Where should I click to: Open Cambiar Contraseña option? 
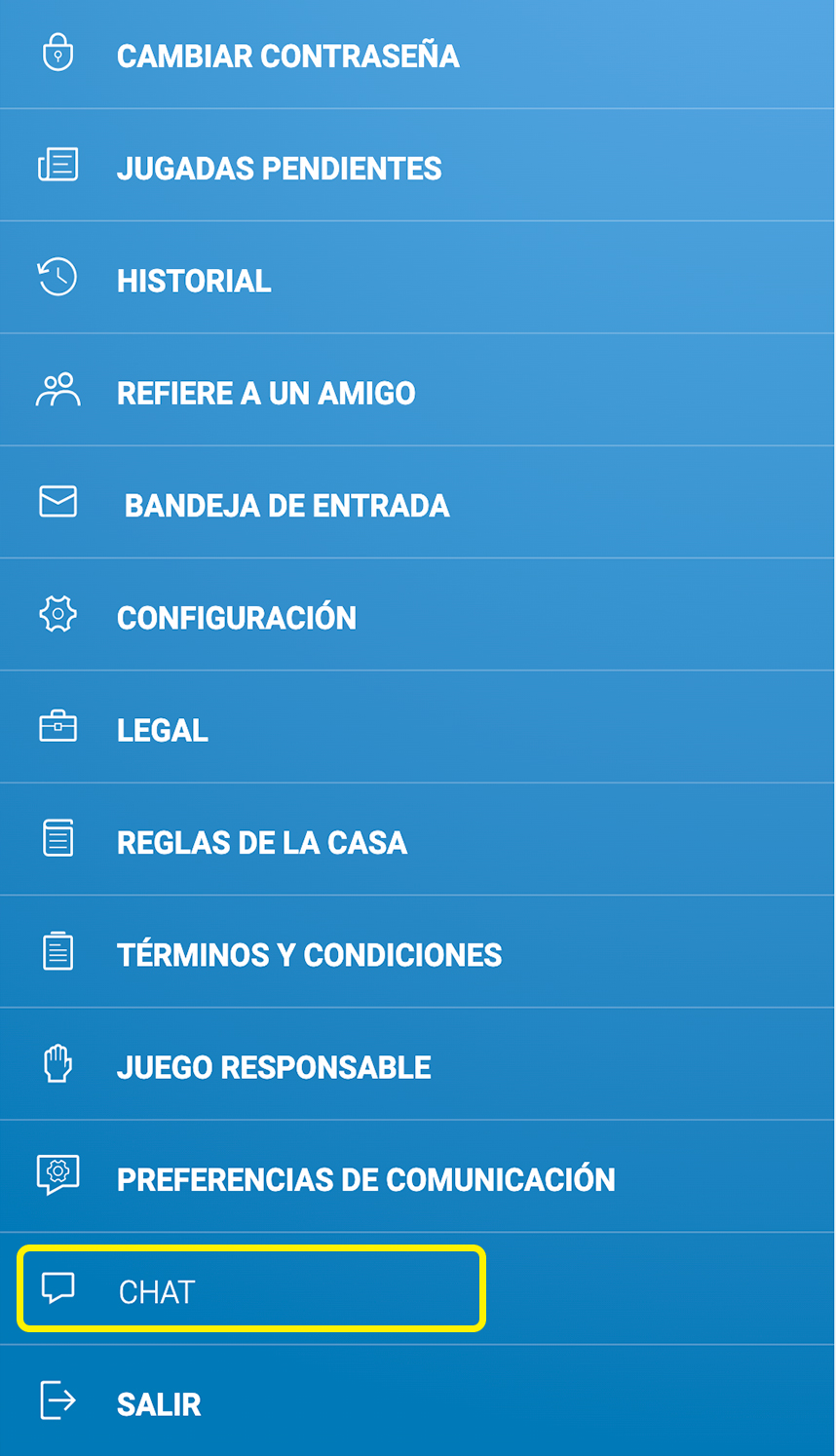click(x=417, y=55)
